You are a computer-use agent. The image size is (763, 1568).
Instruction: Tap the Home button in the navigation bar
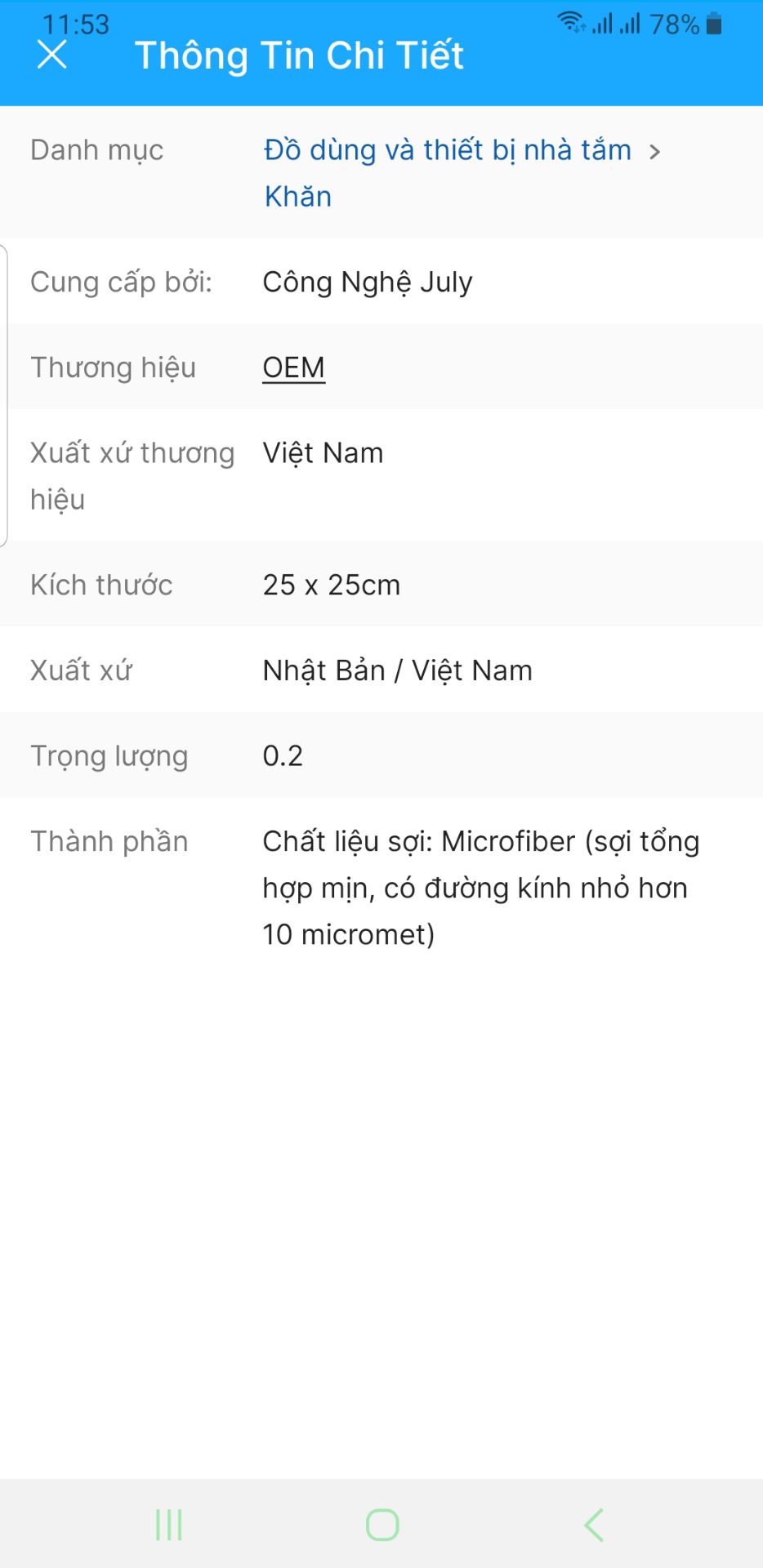coord(381,1524)
